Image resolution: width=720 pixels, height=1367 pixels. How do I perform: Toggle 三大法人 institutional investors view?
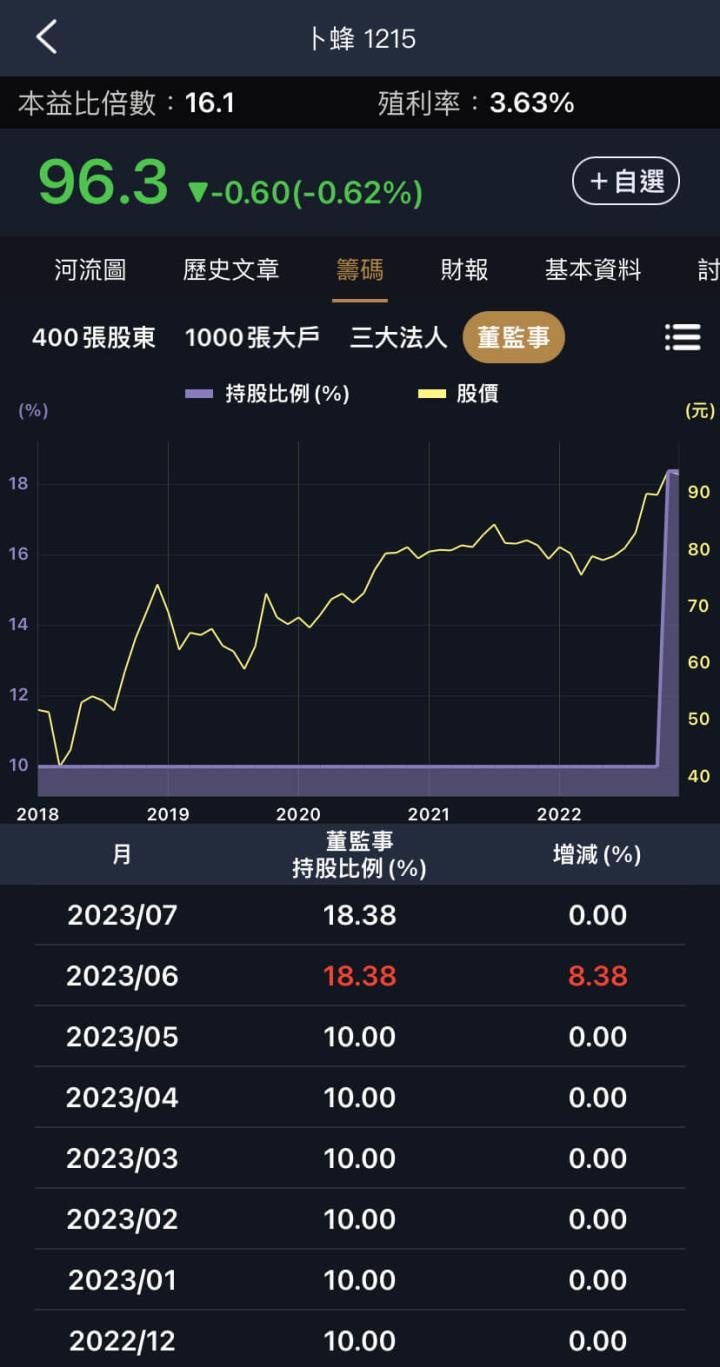tap(397, 338)
